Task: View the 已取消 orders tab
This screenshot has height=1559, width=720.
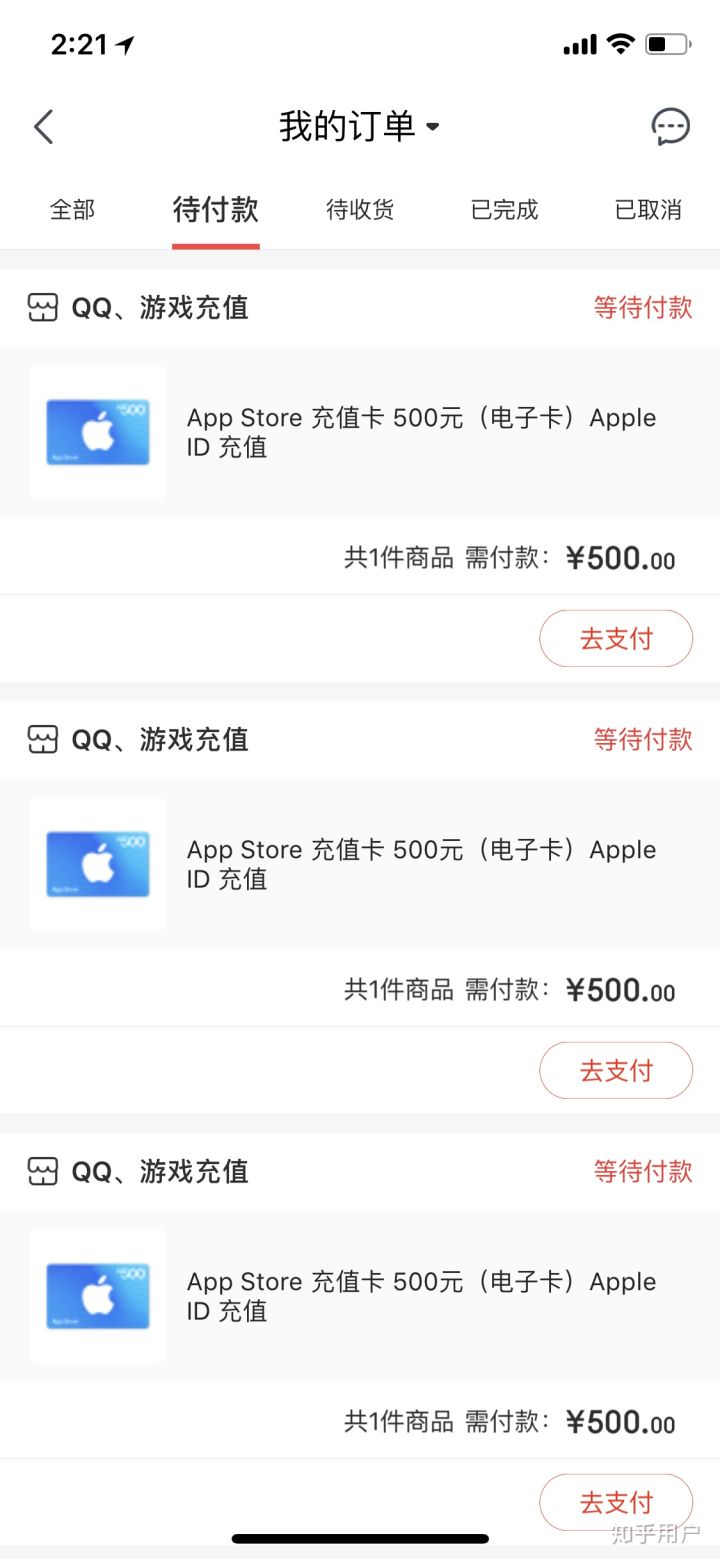Action: 648,210
